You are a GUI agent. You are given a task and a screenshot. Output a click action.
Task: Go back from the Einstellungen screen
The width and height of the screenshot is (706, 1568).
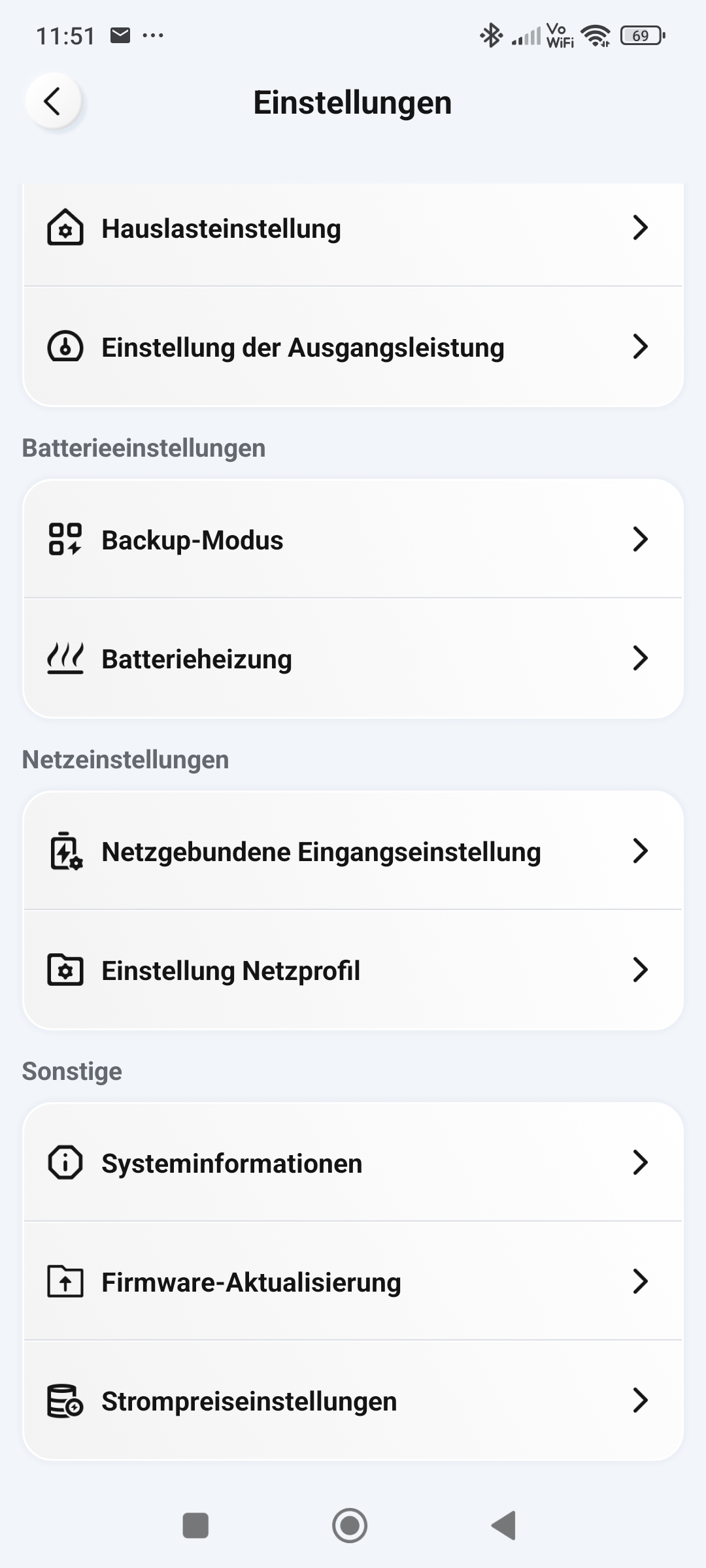pos(53,101)
